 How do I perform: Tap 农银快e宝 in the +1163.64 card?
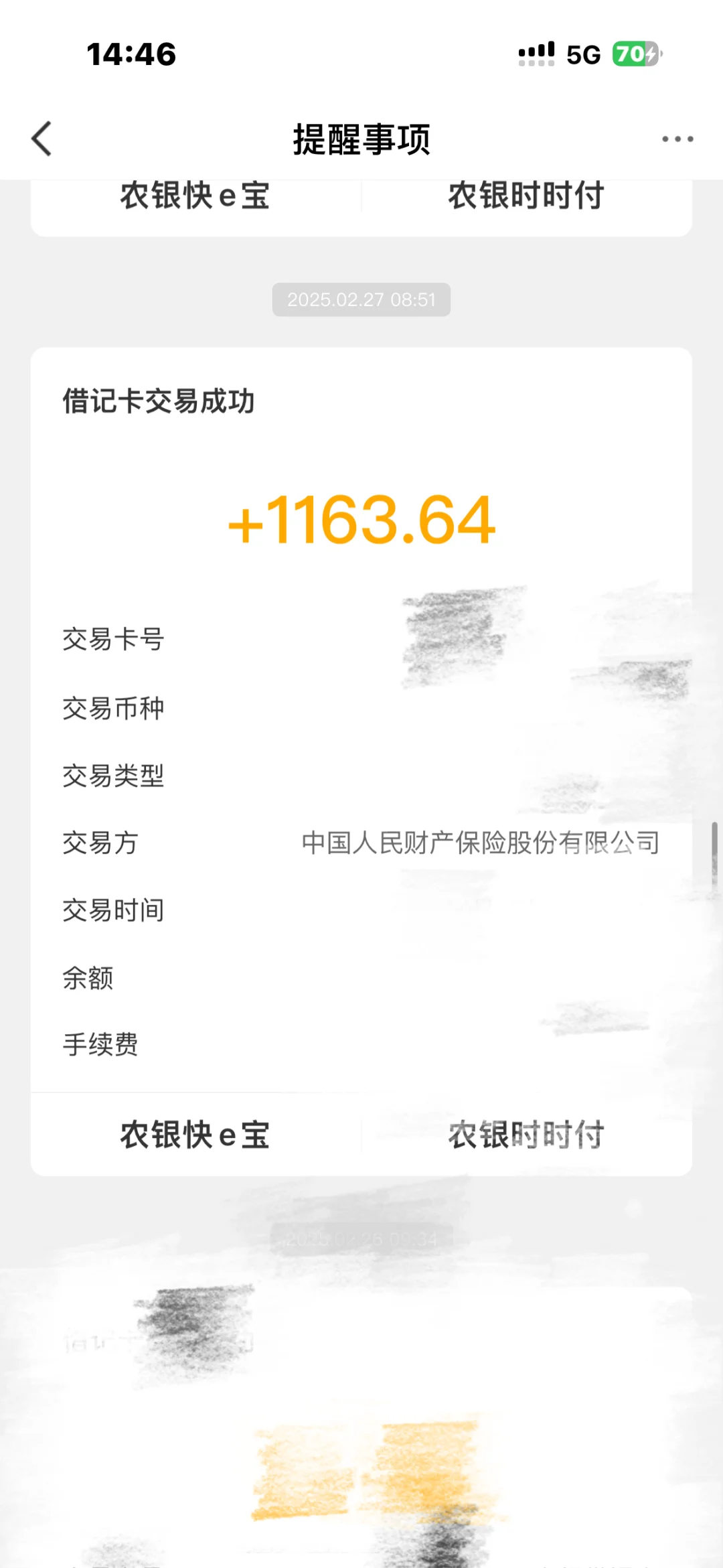(x=195, y=1135)
